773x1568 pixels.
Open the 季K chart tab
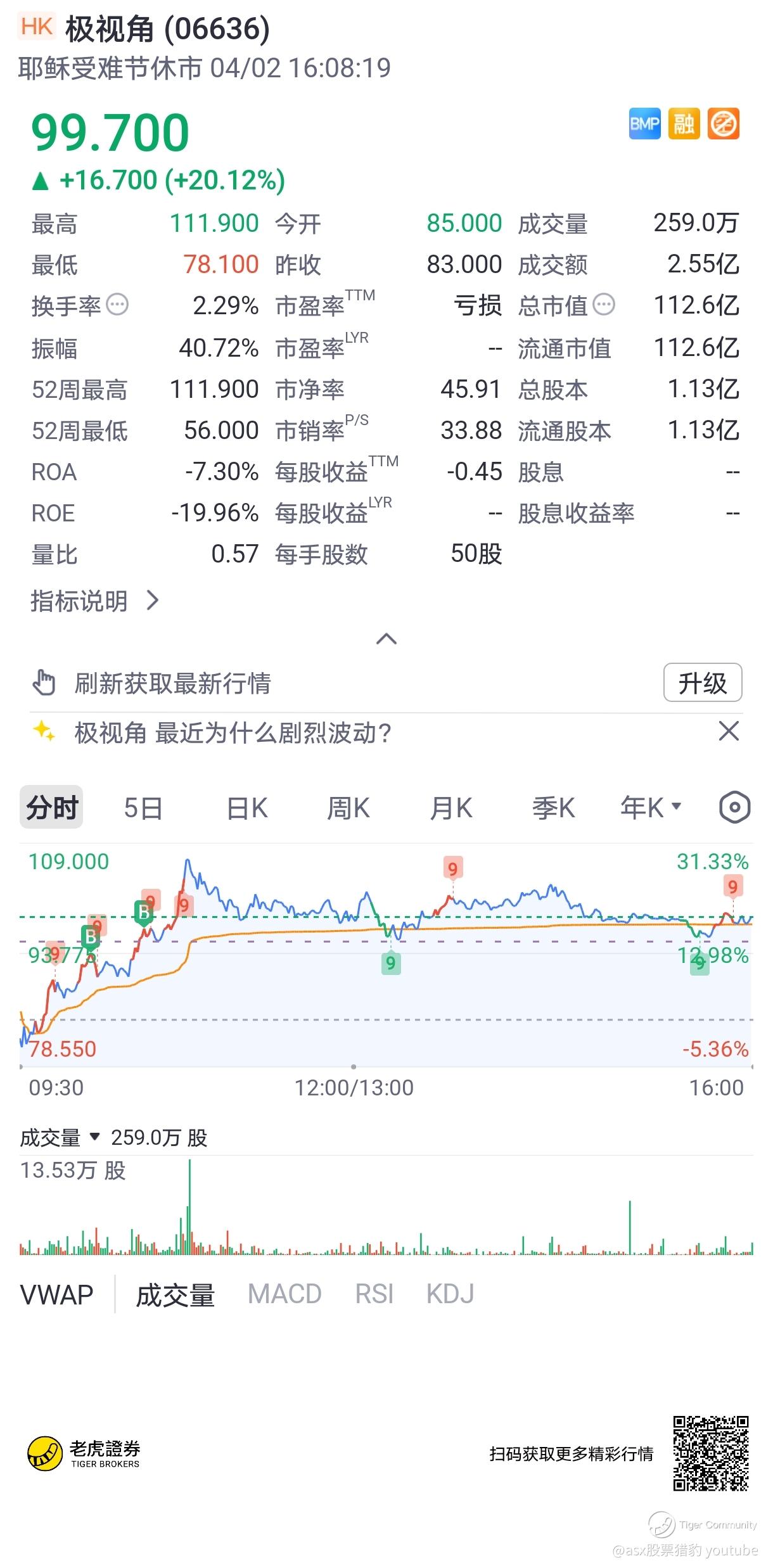553,808
